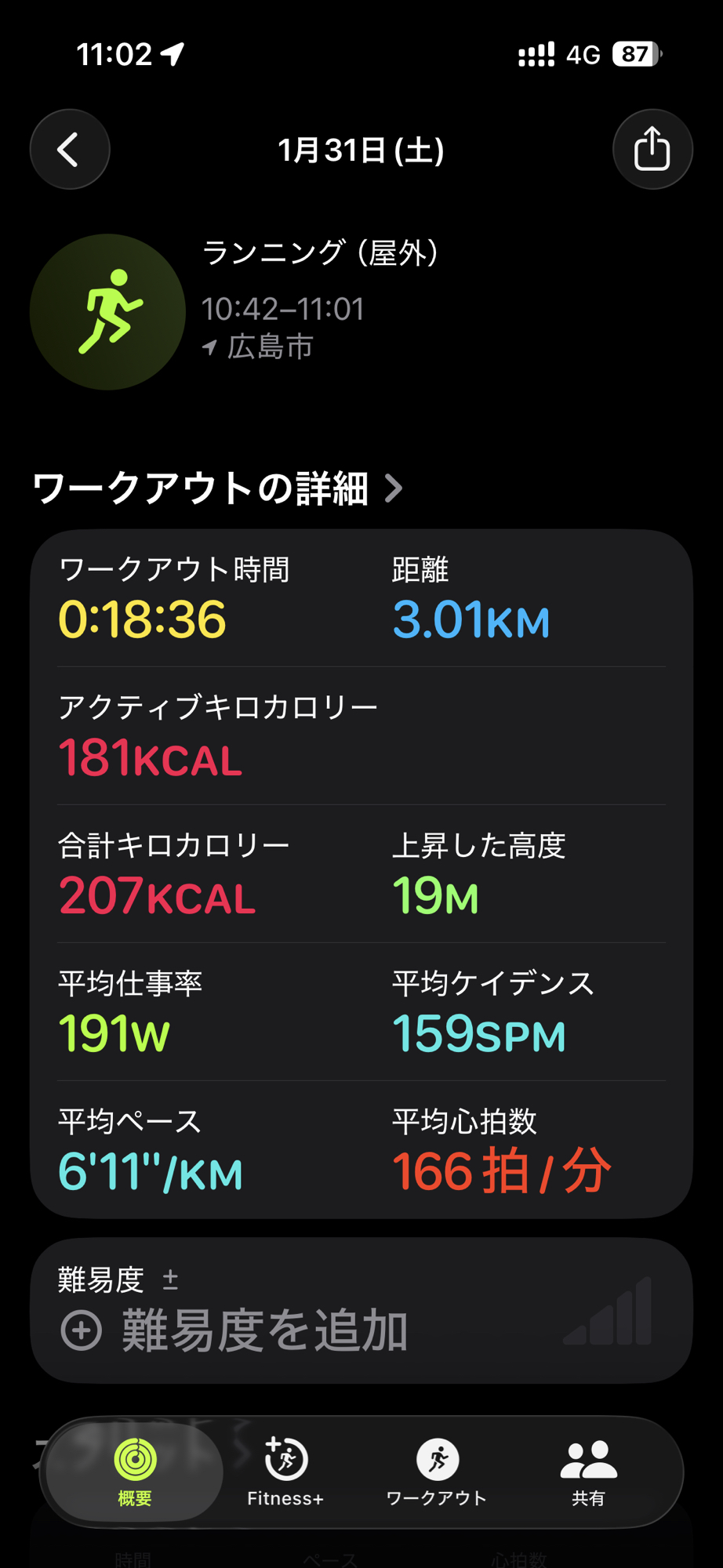Open ワークアウトの詳細 details

pos(217,488)
